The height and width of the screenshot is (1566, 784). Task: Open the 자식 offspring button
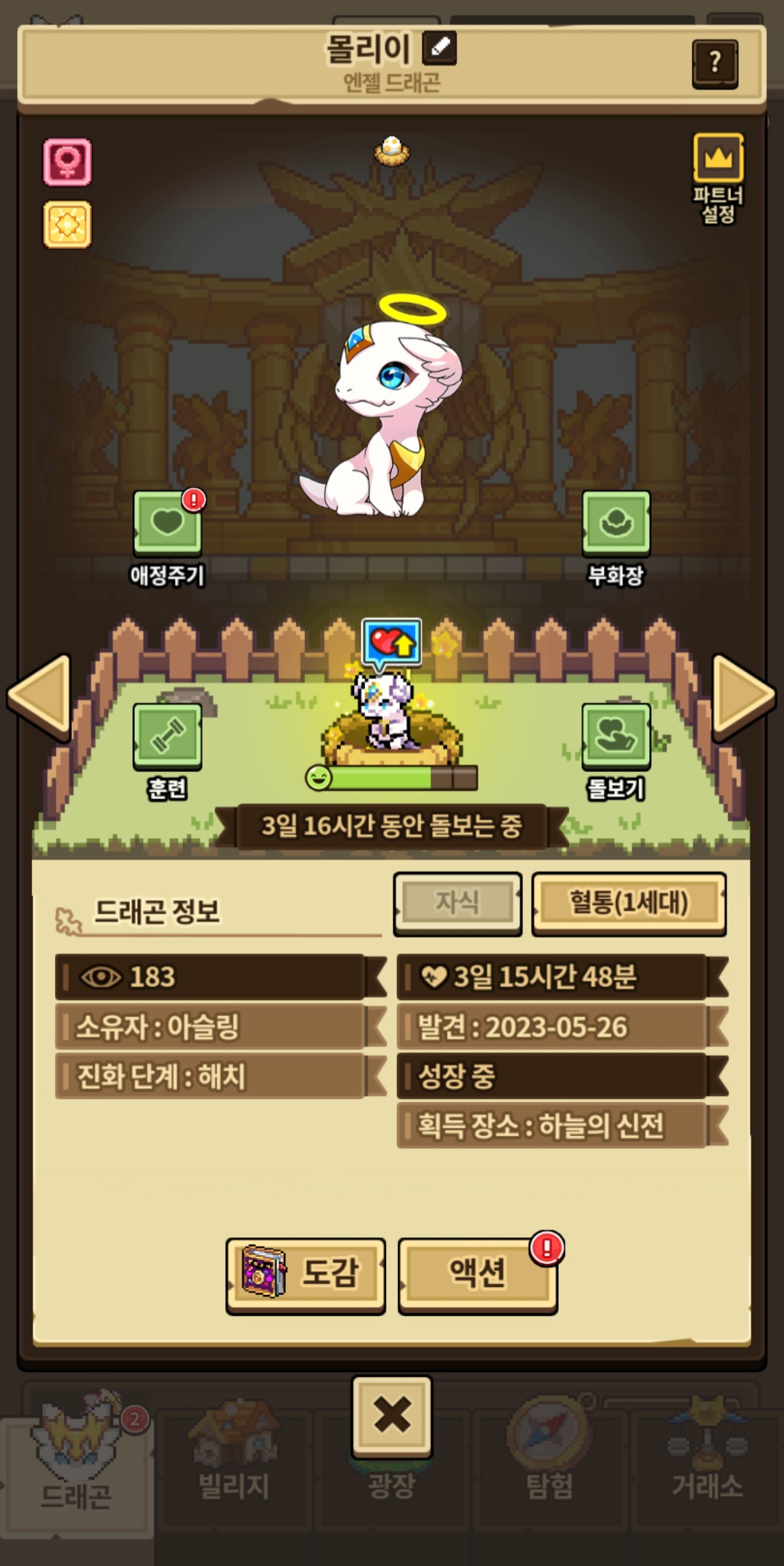457,903
